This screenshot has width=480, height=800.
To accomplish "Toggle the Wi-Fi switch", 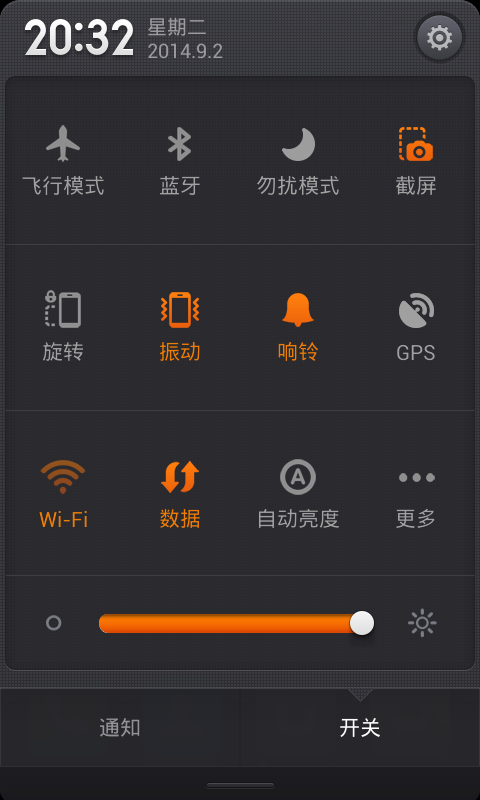I will coord(63,493).
